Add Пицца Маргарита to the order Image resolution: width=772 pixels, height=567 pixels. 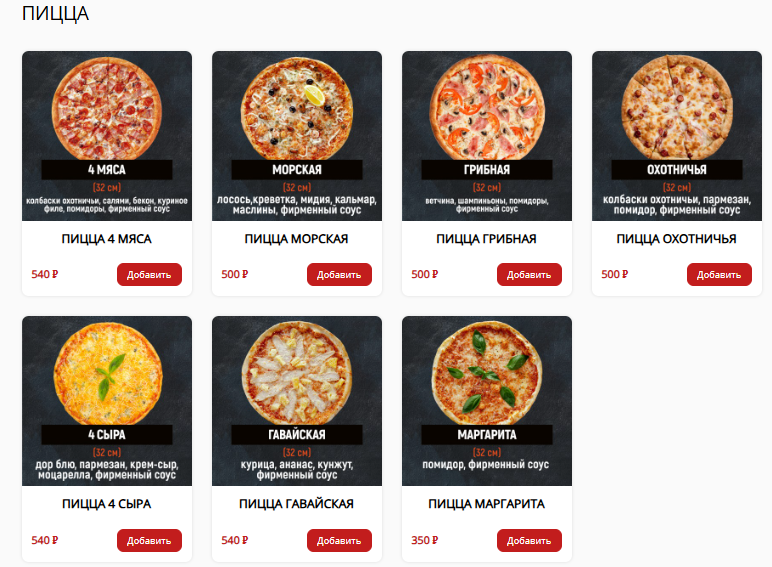coord(529,540)
